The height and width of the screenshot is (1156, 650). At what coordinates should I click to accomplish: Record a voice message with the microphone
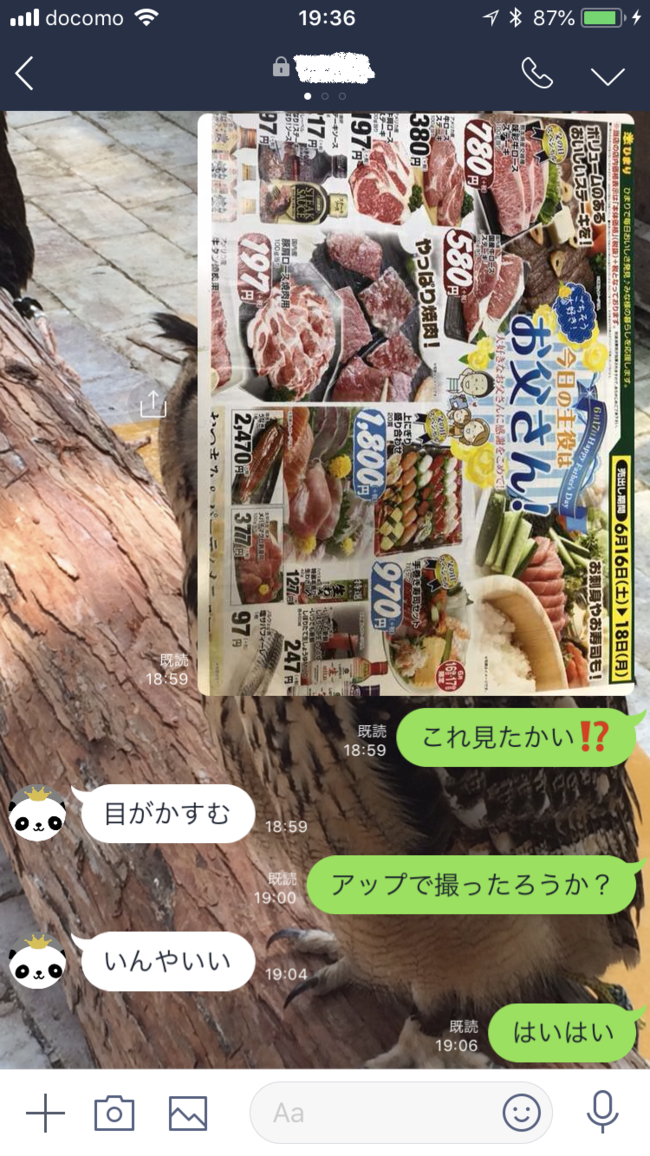coord(602,1112)
